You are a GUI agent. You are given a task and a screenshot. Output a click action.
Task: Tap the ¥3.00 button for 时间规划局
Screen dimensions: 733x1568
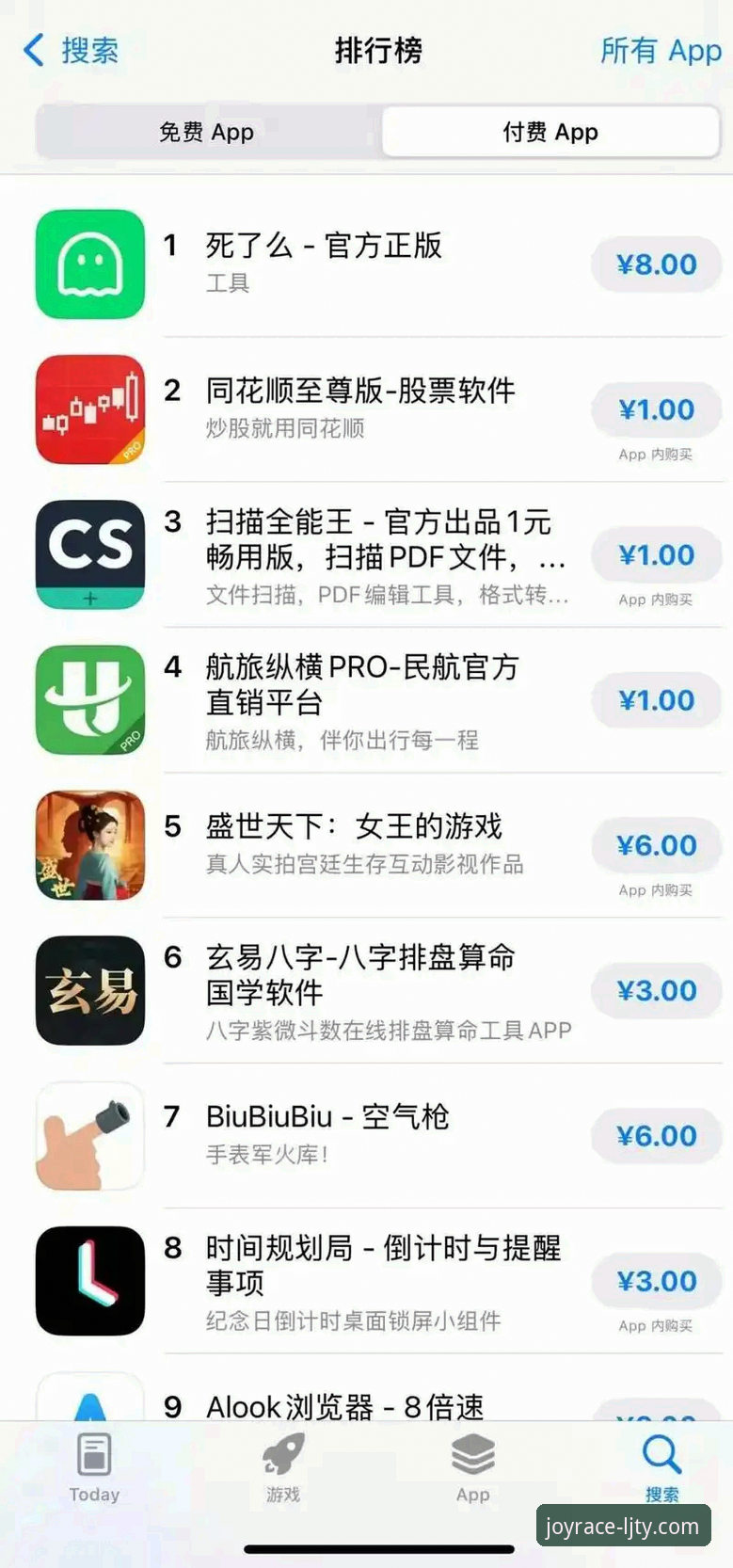click(x=656, y=1282)
